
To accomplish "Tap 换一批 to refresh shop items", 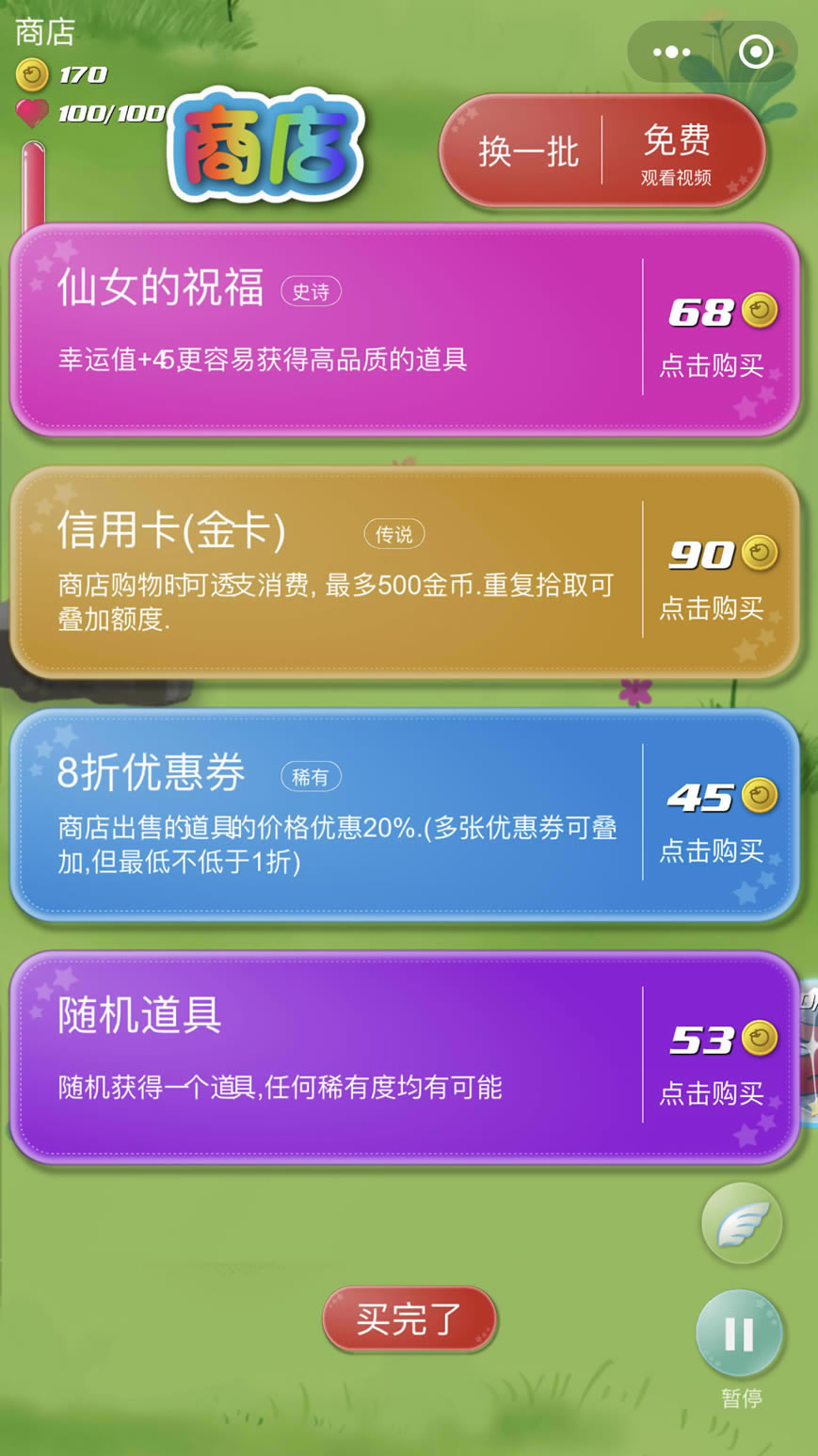I will (528, 152).
